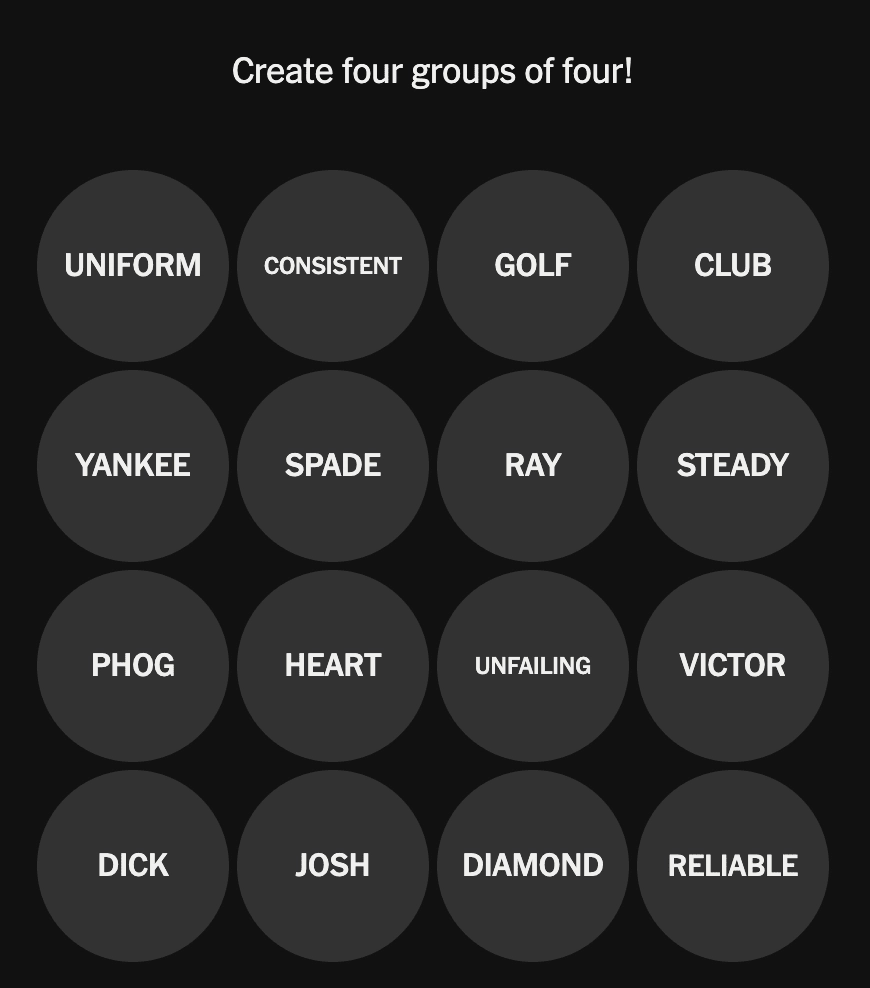This screenshot has height=988, width=870.
Task: Pick the YANKEE tile
Action: [x=133, y=466]
